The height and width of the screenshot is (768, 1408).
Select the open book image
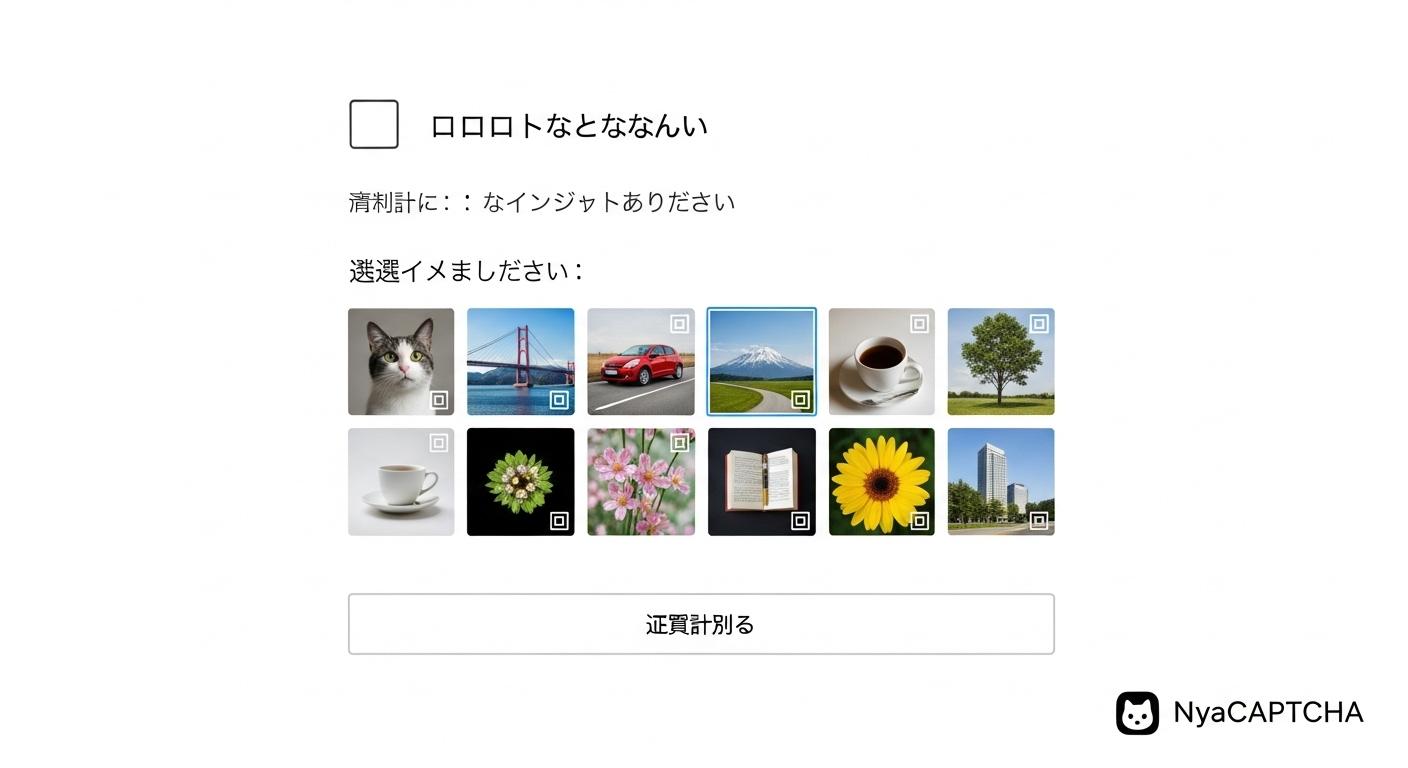point(761,482)
